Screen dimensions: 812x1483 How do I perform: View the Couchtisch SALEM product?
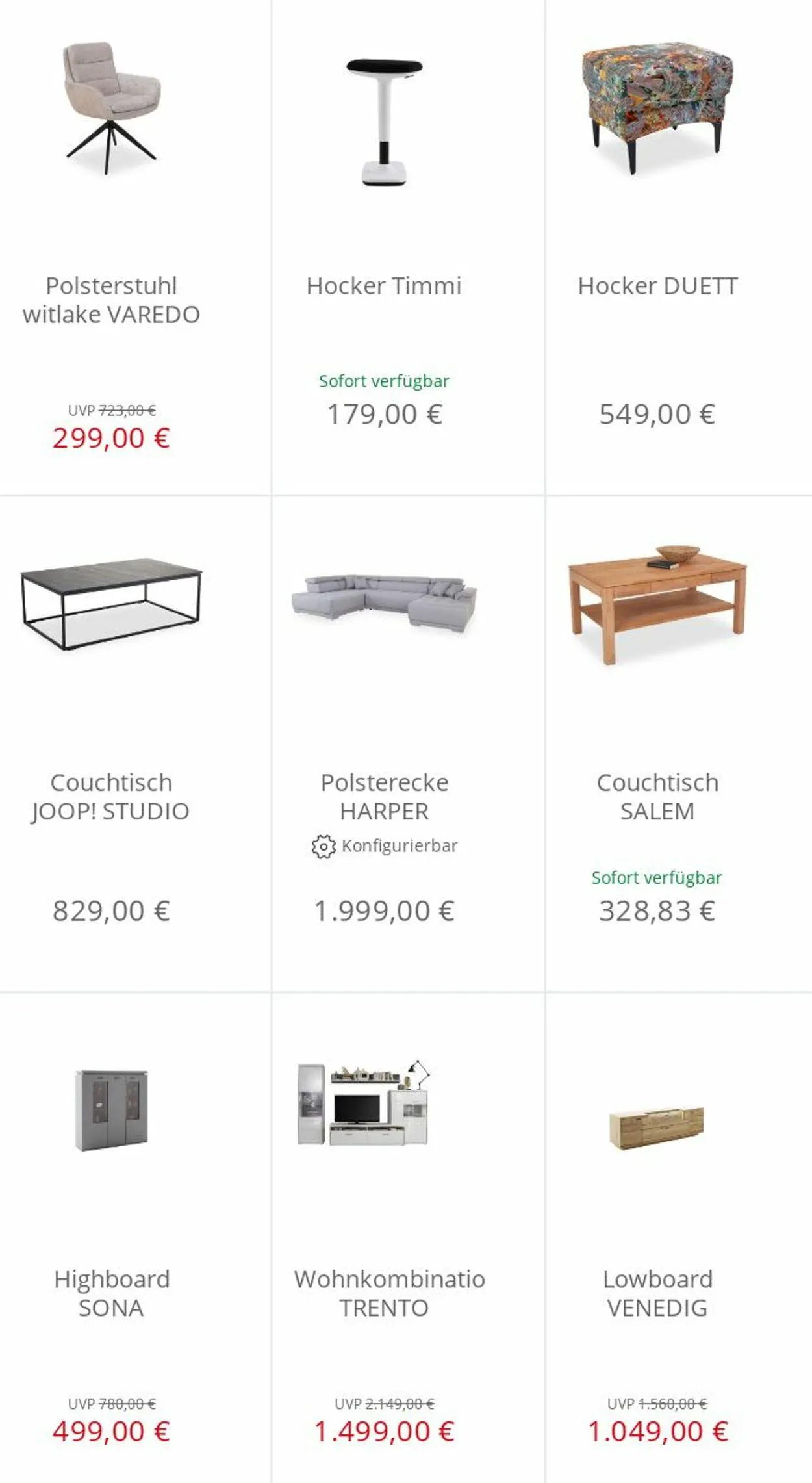coord(657,797)
